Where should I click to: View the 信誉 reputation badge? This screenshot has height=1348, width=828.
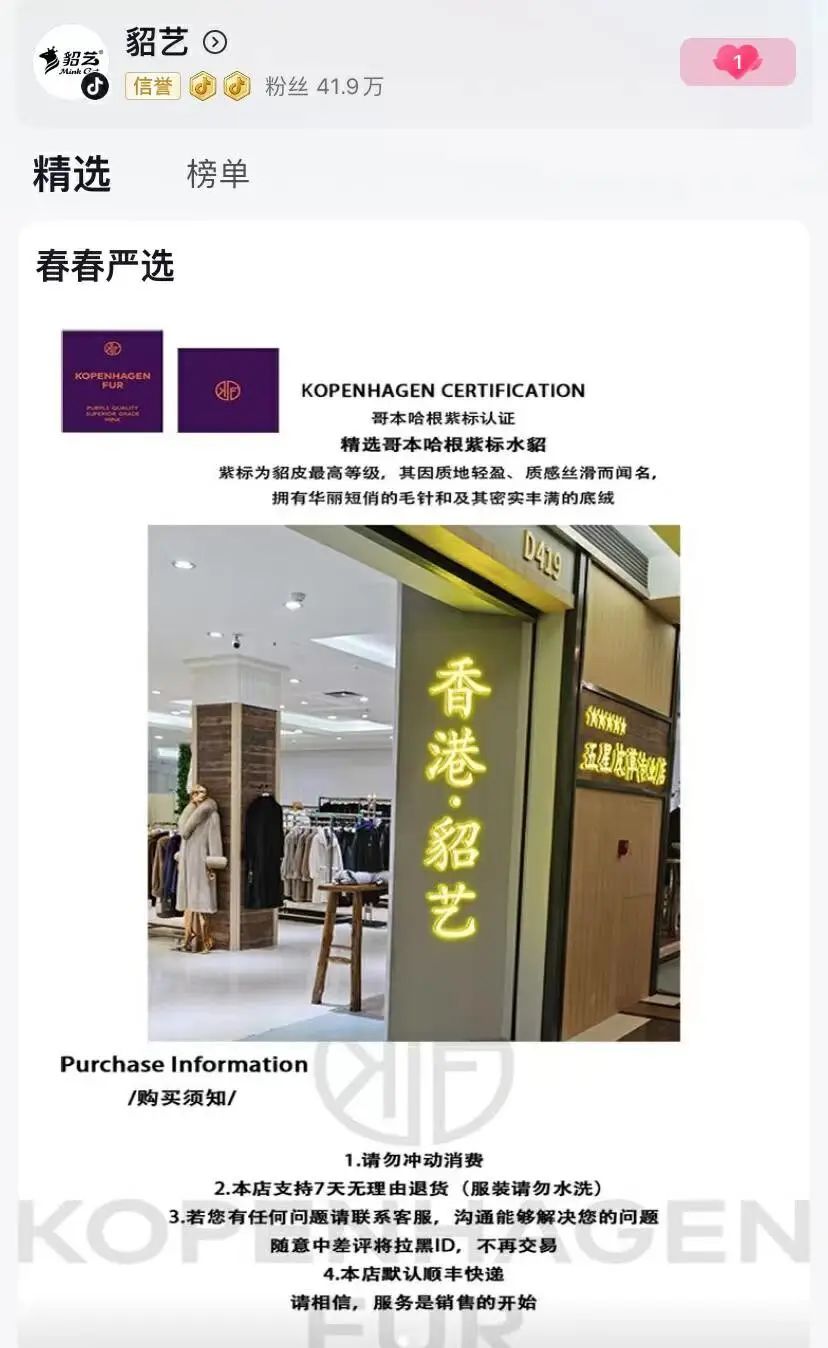point(153,86)
